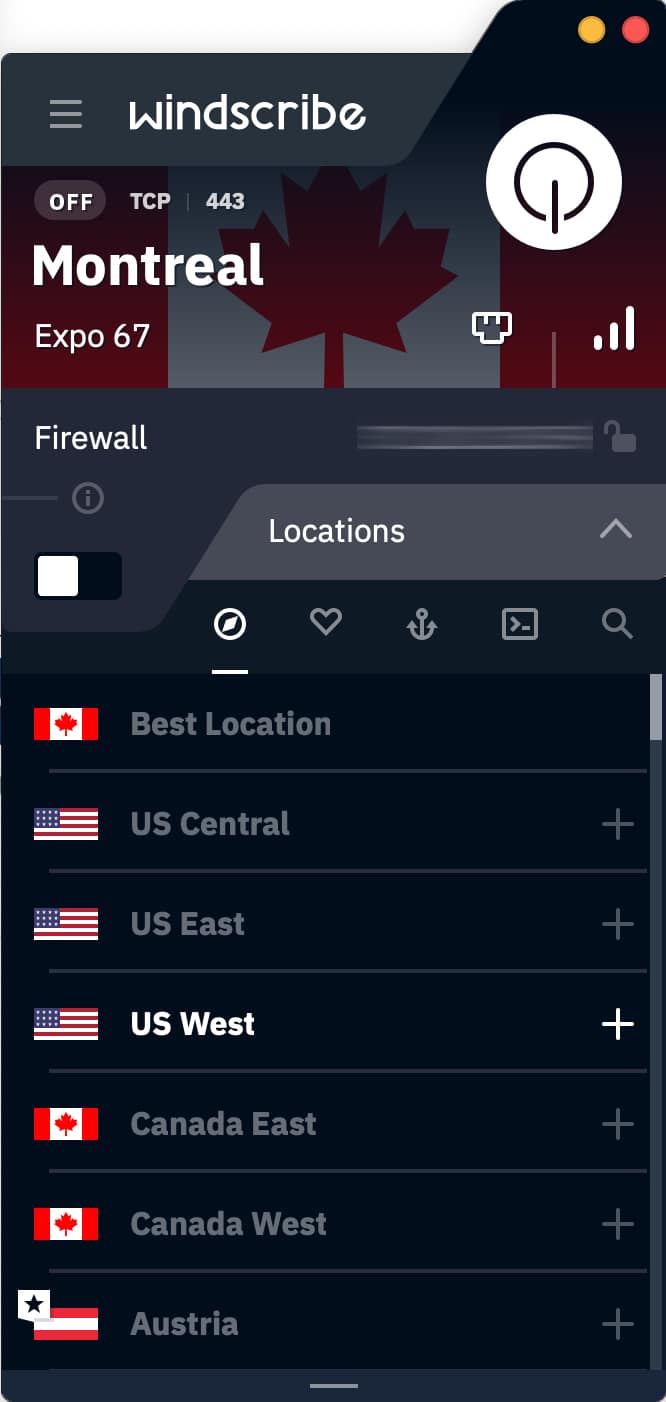Image resolution: width=666 pixels, height=1402 pixels.
Task: Toggle the Firewall switch
Action: (78, 576)
